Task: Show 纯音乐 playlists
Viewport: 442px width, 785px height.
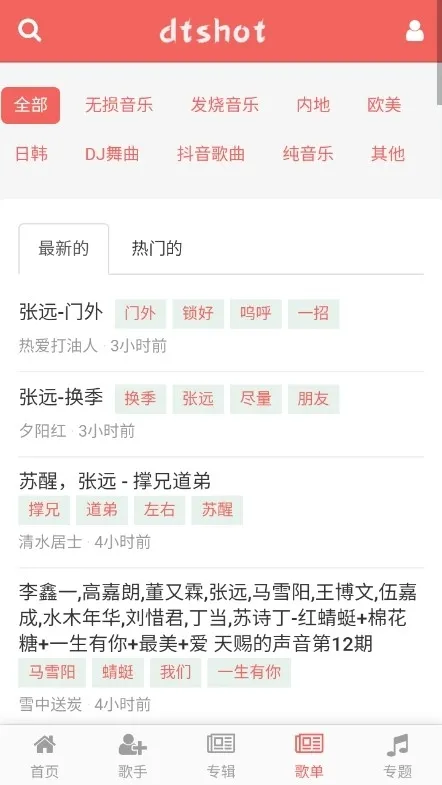Action: pyautogui.click(x=308, y=154)
